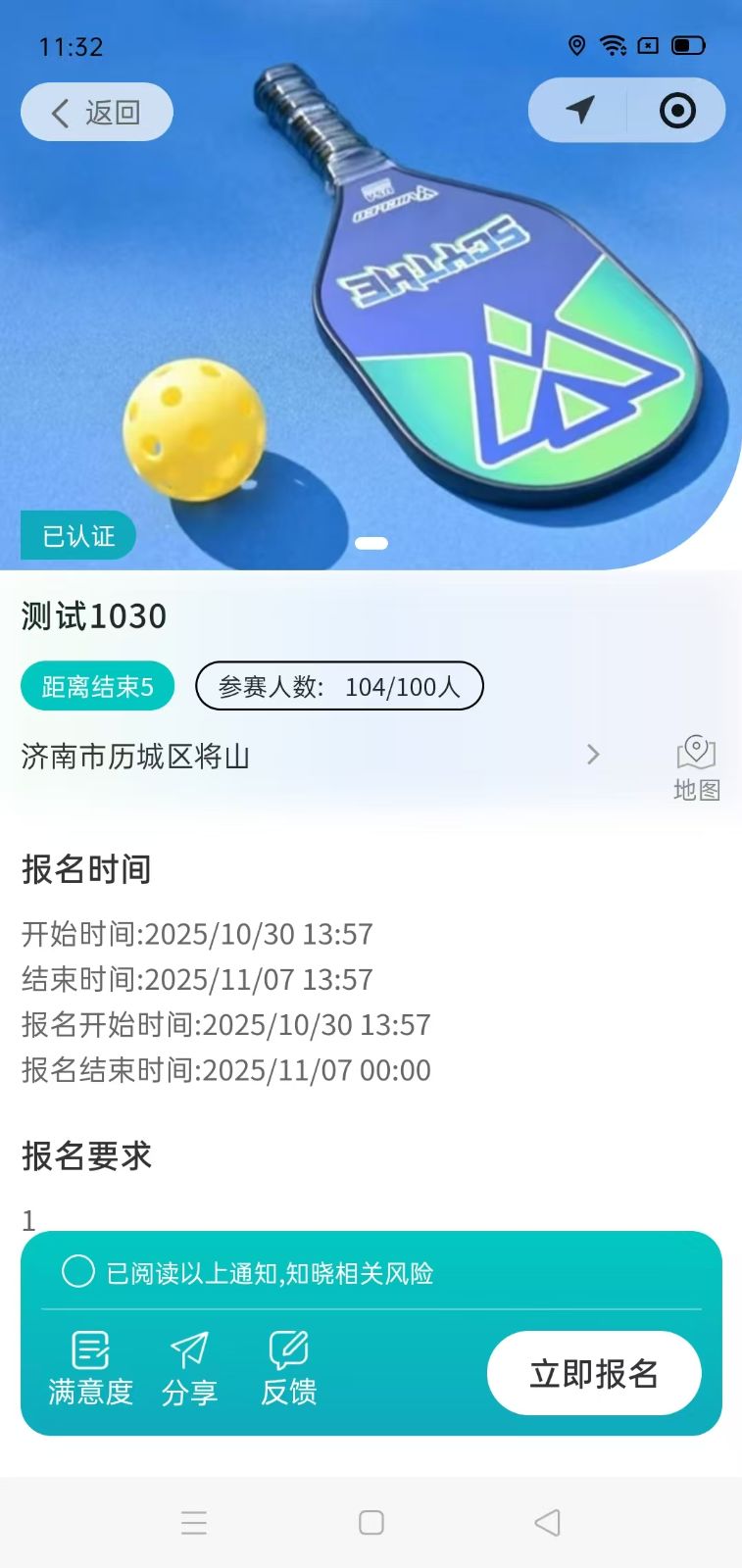Open the location arrow icon
The height and width of the screenshot is (1568, 742).
[x=580, y=110]
